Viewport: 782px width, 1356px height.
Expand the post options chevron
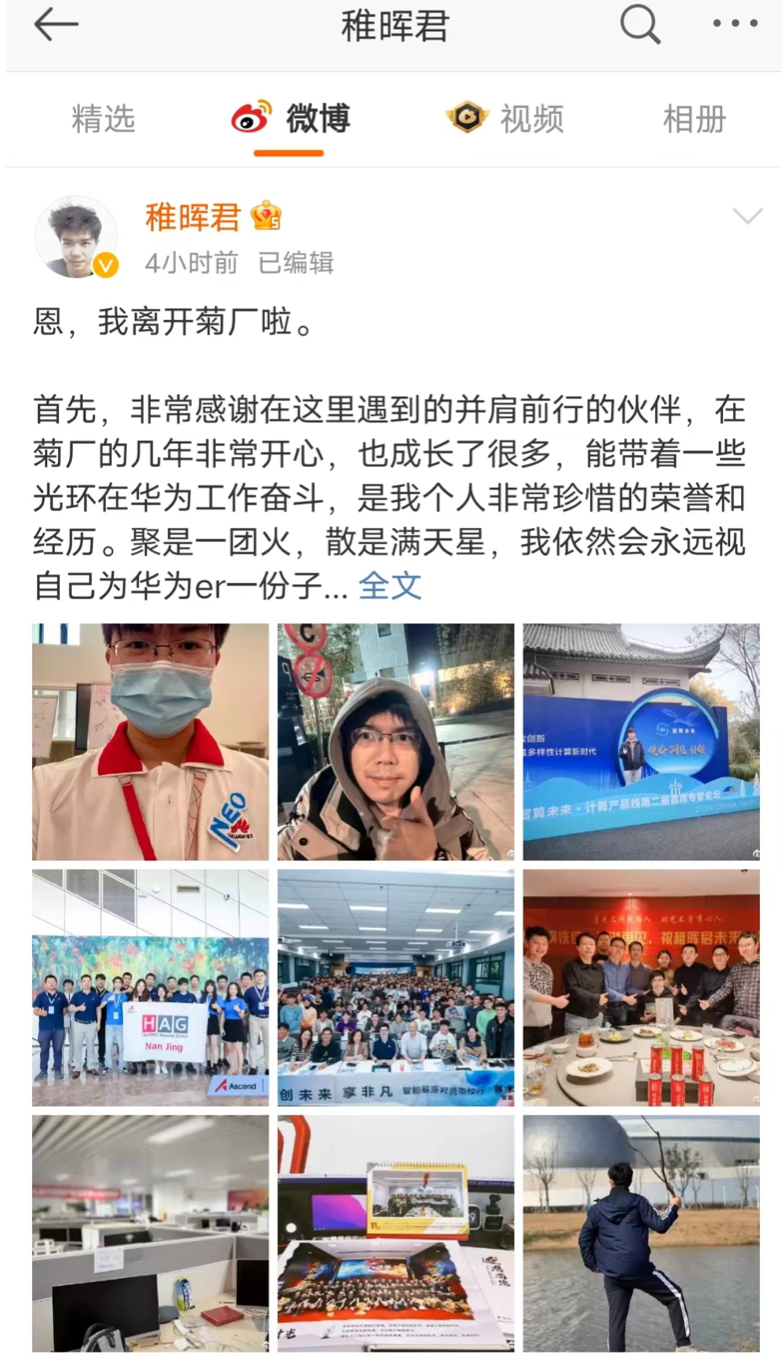tap(747, 216)
